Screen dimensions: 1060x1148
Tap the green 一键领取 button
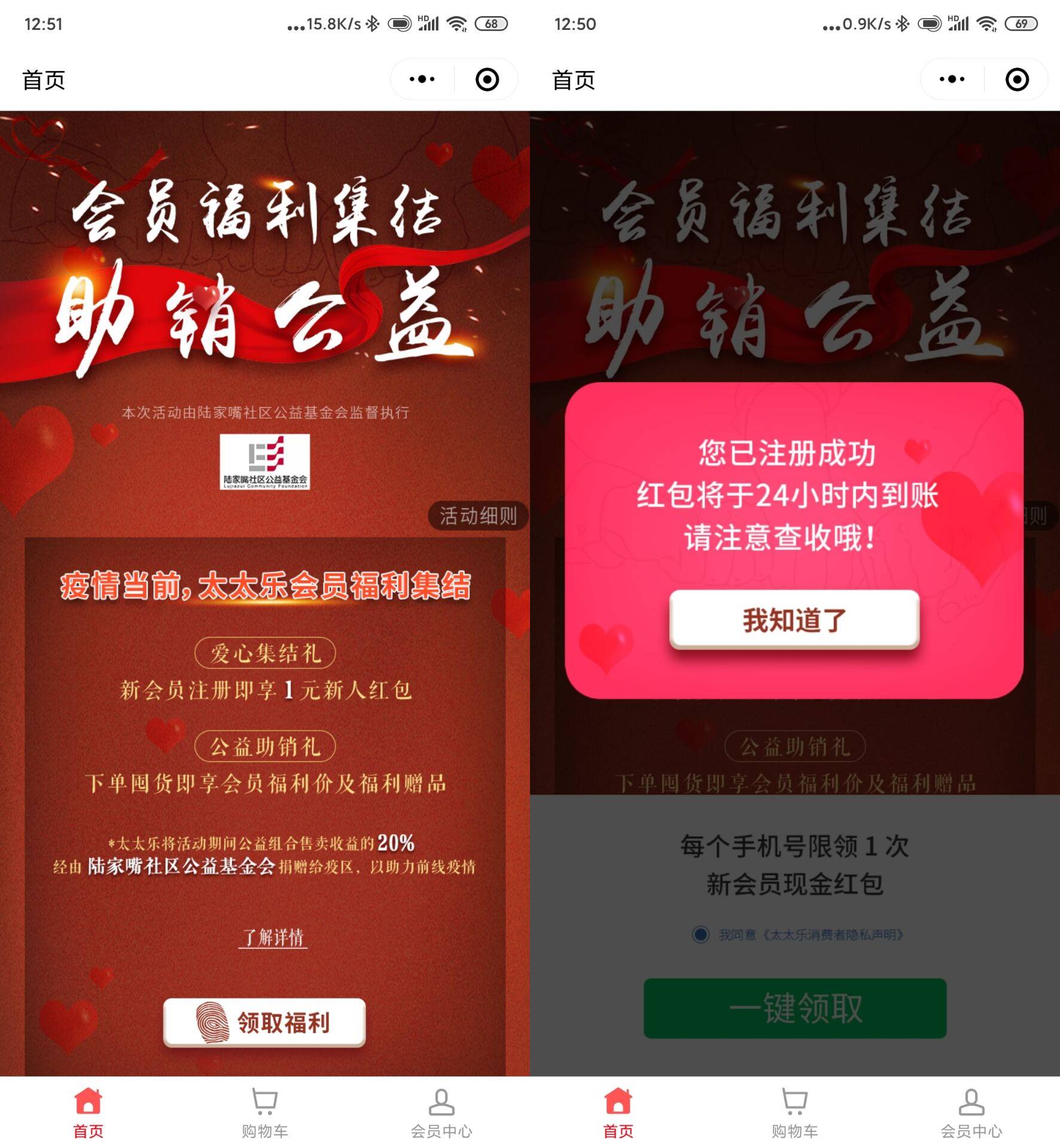794,1008
